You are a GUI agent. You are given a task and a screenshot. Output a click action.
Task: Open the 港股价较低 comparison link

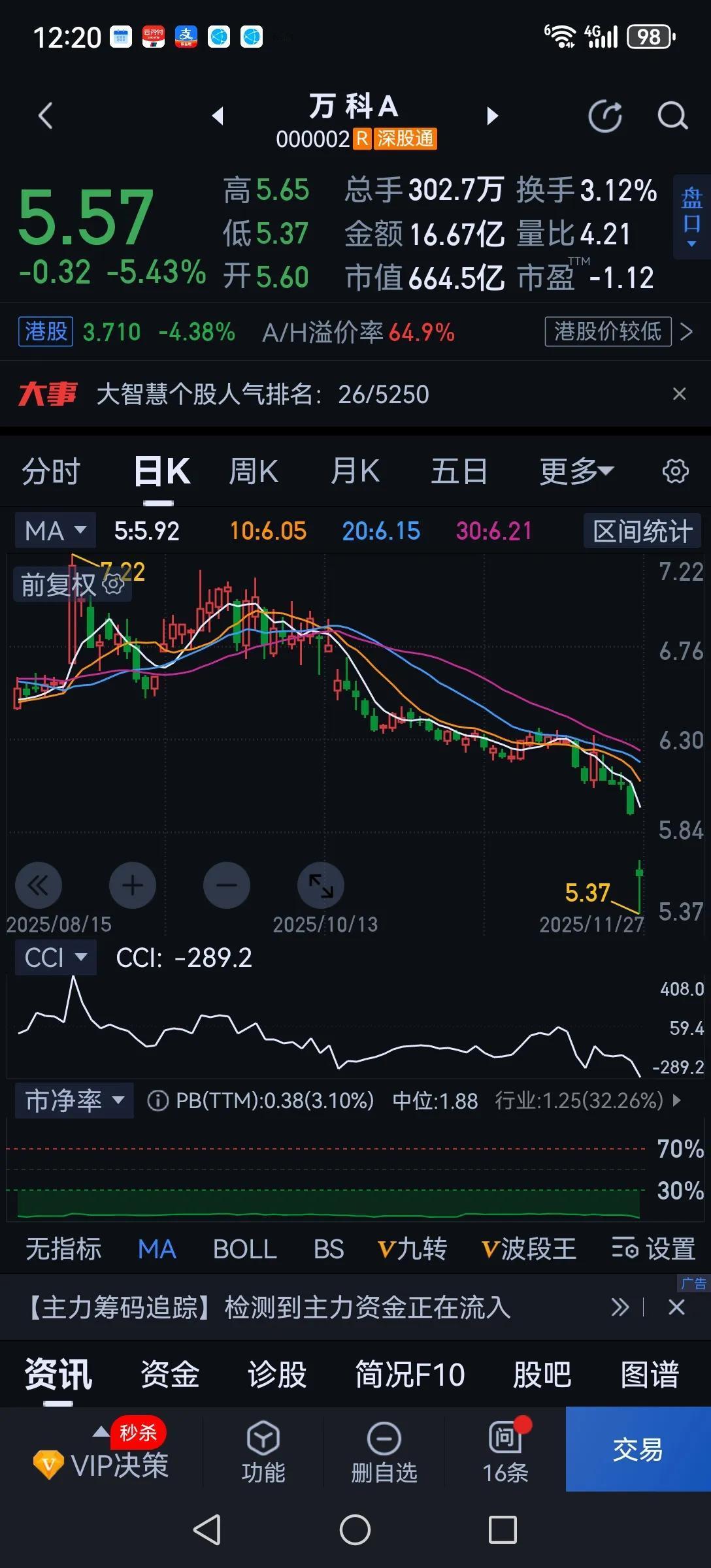[608, 332]
